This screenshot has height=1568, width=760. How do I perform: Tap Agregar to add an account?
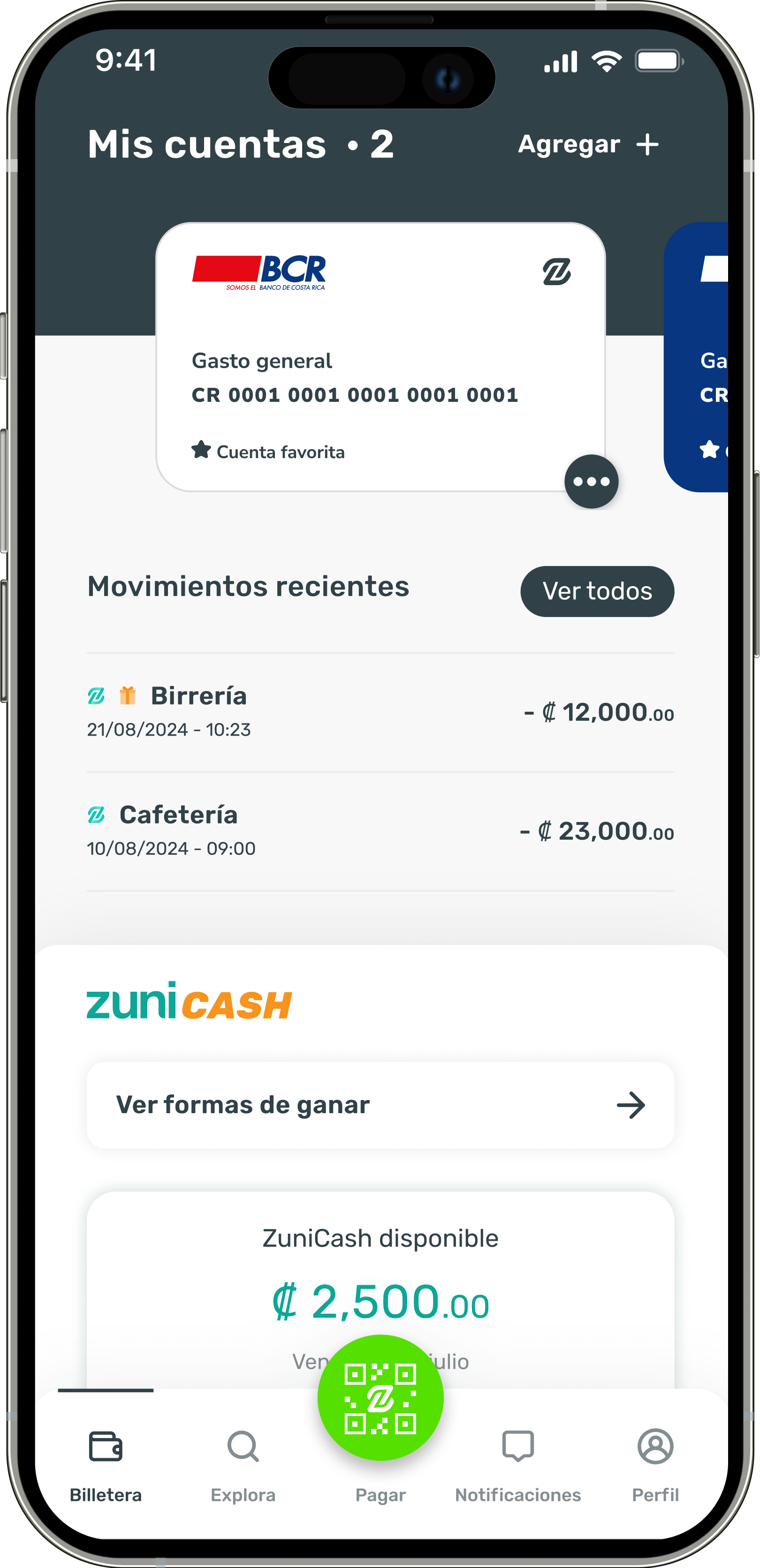pos(588,145)
